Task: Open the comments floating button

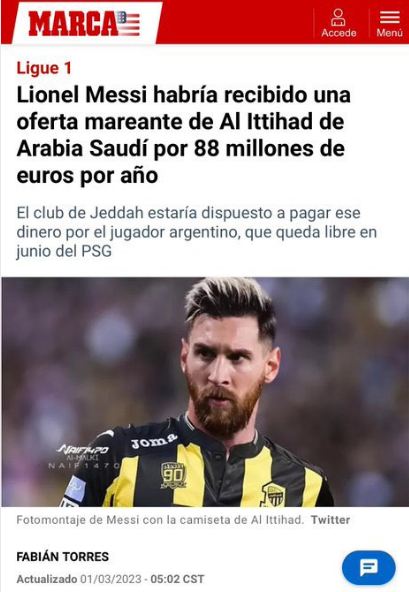Action: (x=369, y=567)
